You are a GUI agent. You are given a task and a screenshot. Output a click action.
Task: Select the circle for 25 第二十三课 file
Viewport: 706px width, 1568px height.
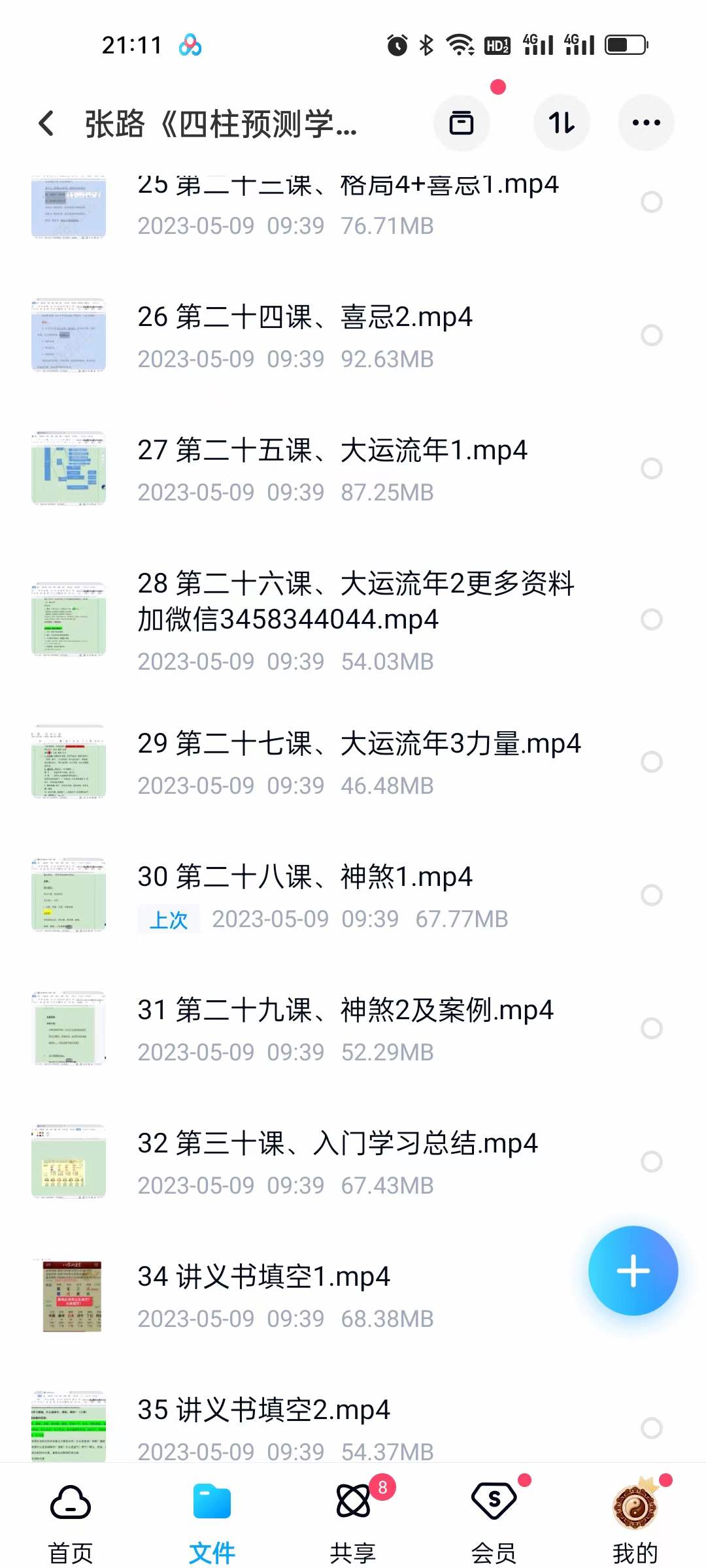point(652,202)
